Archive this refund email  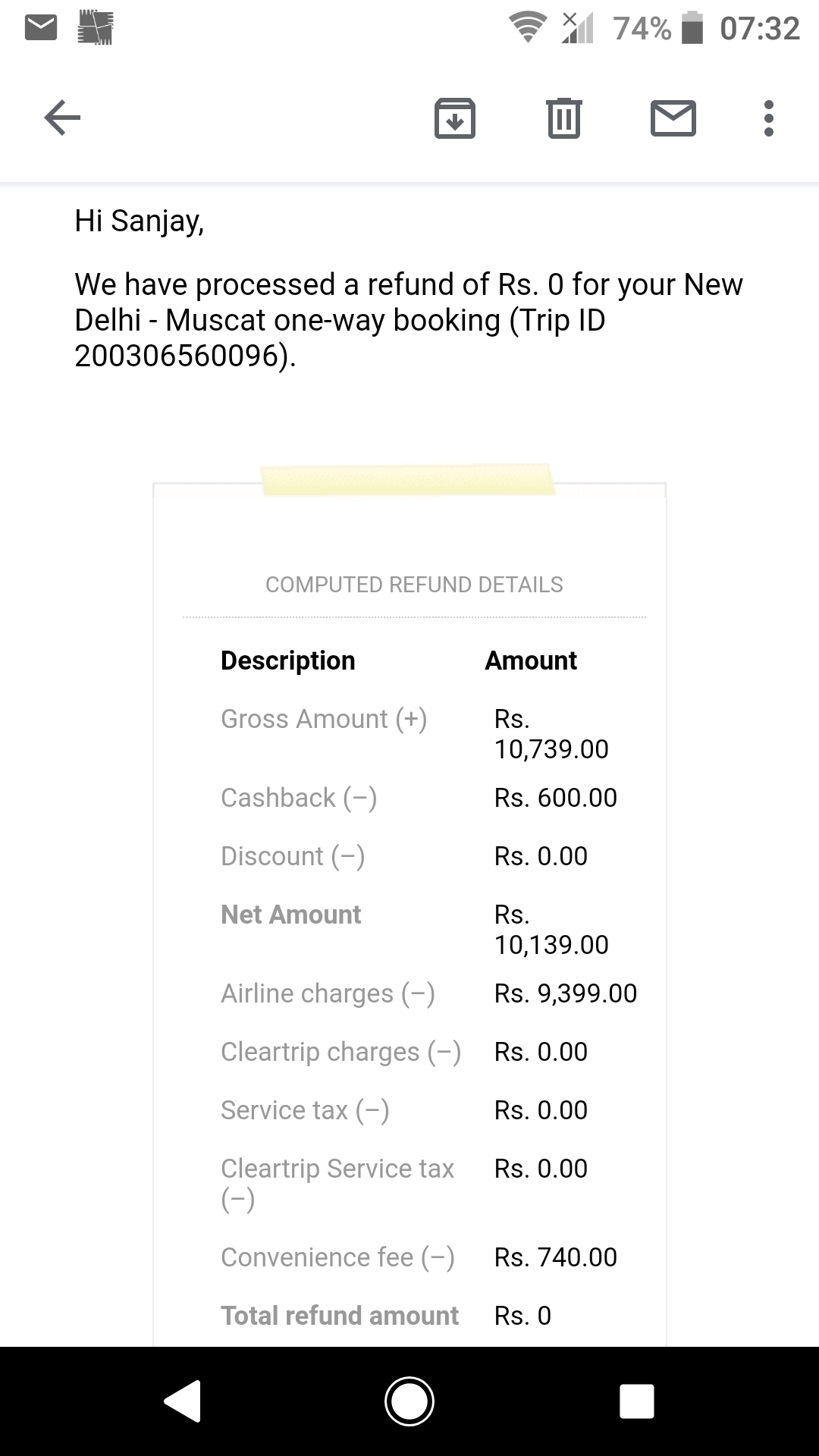(x=455, y=118)
